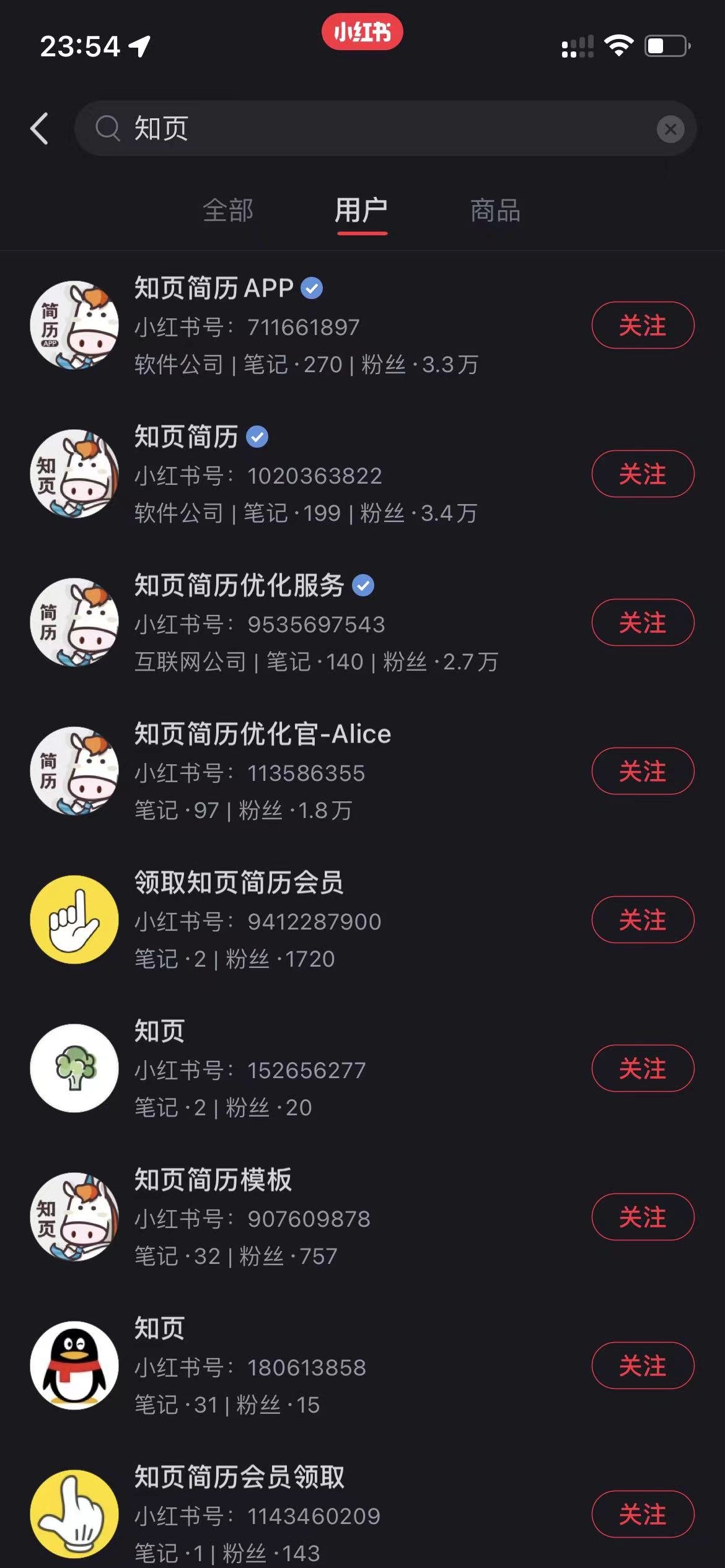Open the 知页简历优化服务 profile

pyautogui.click(x=239, y=586)
